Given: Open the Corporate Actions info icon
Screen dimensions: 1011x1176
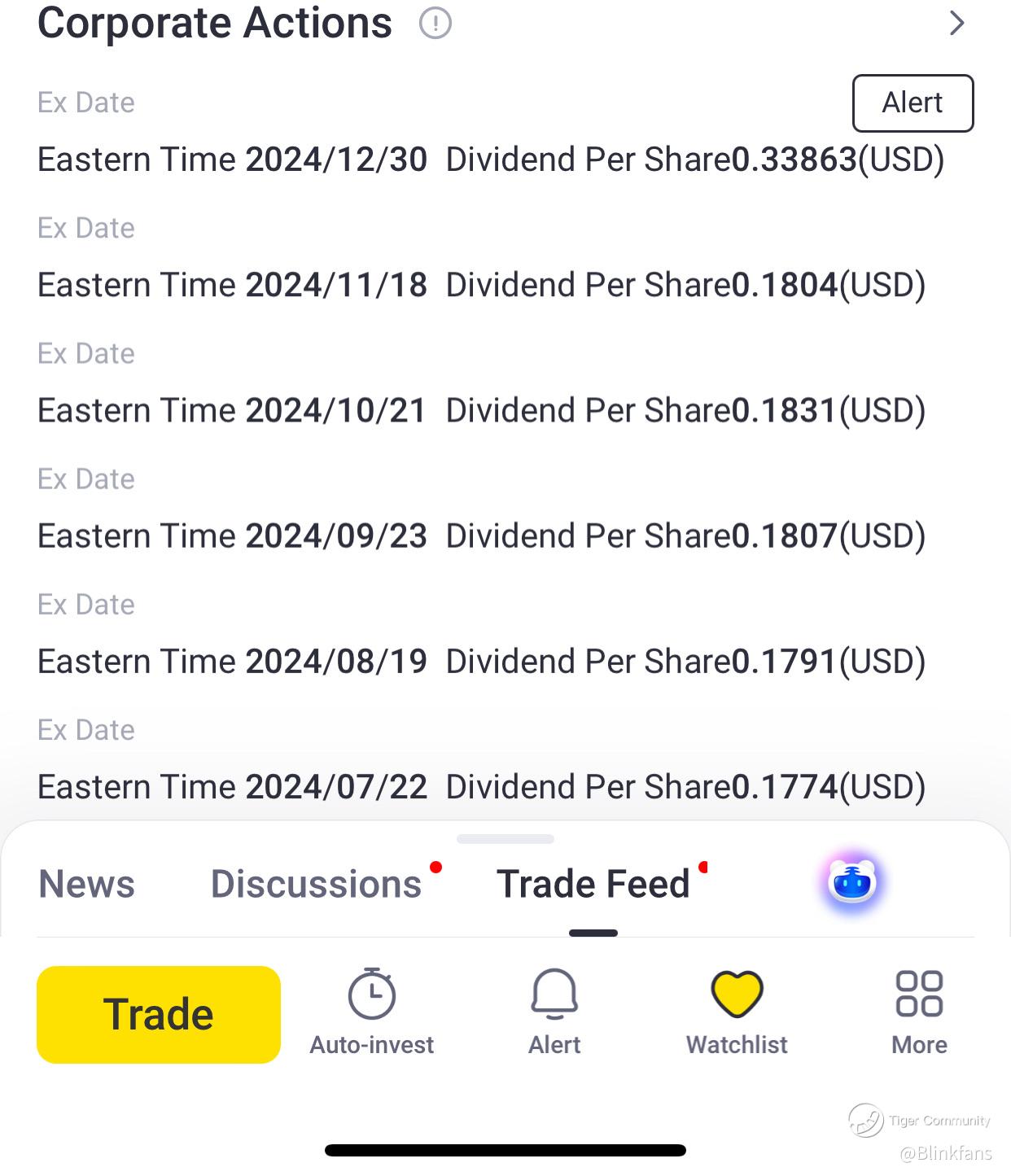Looking at the screenshot, I should click(435, 23).
